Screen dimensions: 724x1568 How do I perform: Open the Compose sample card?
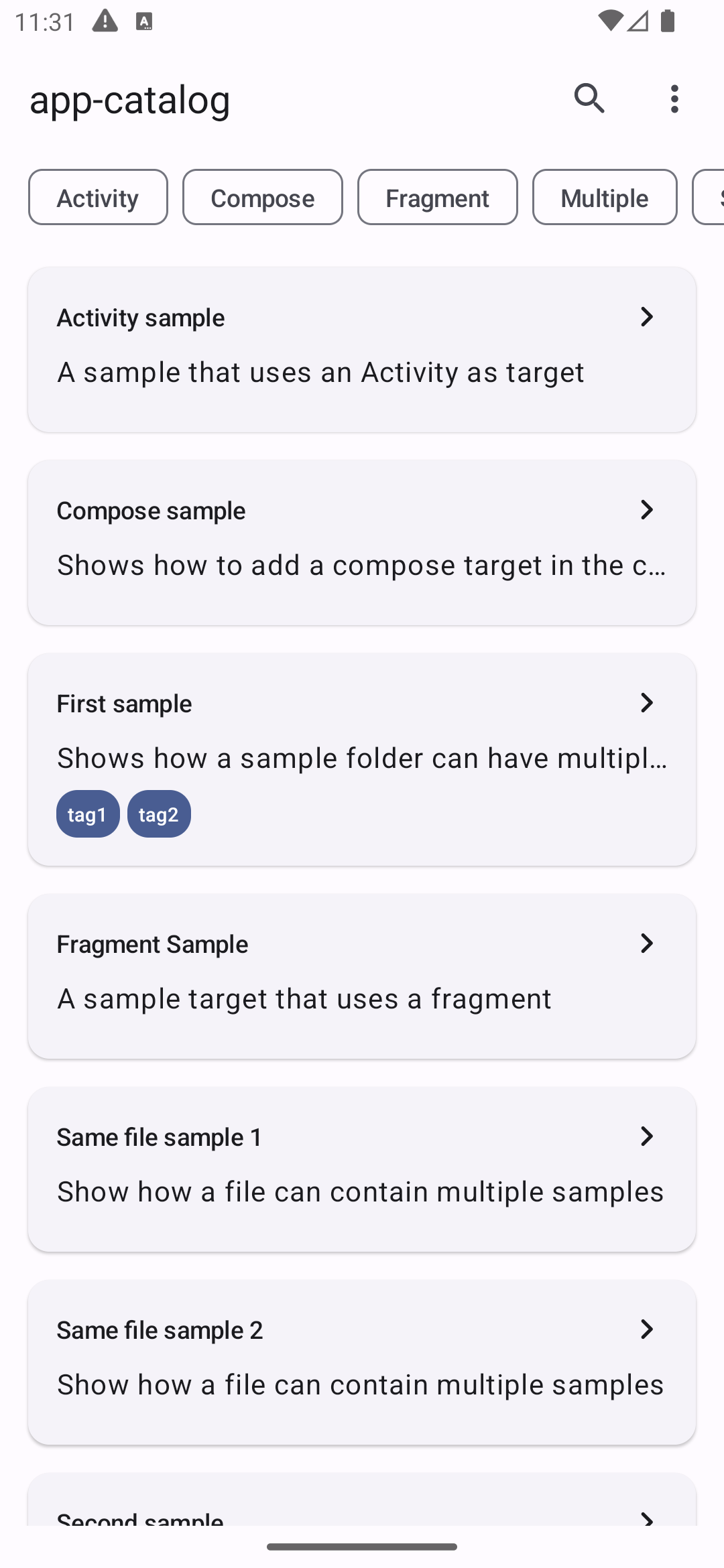(362, 543)
